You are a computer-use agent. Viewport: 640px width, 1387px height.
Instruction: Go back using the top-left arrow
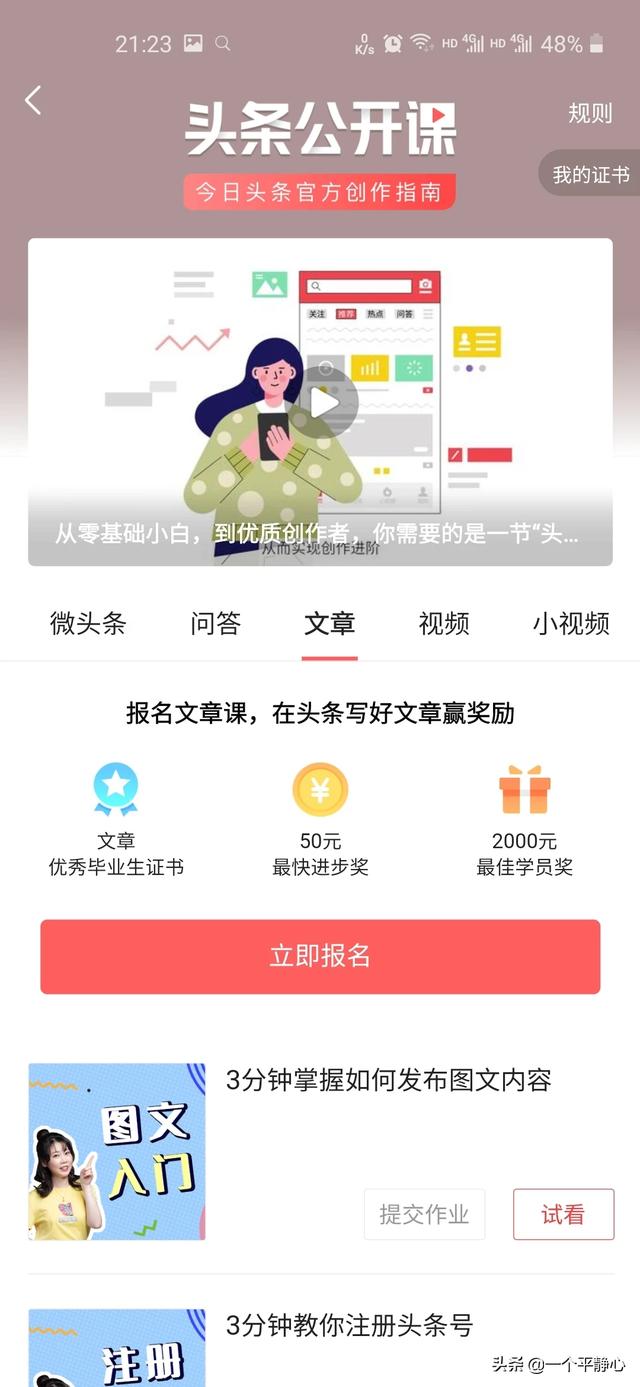coord(34,100)
